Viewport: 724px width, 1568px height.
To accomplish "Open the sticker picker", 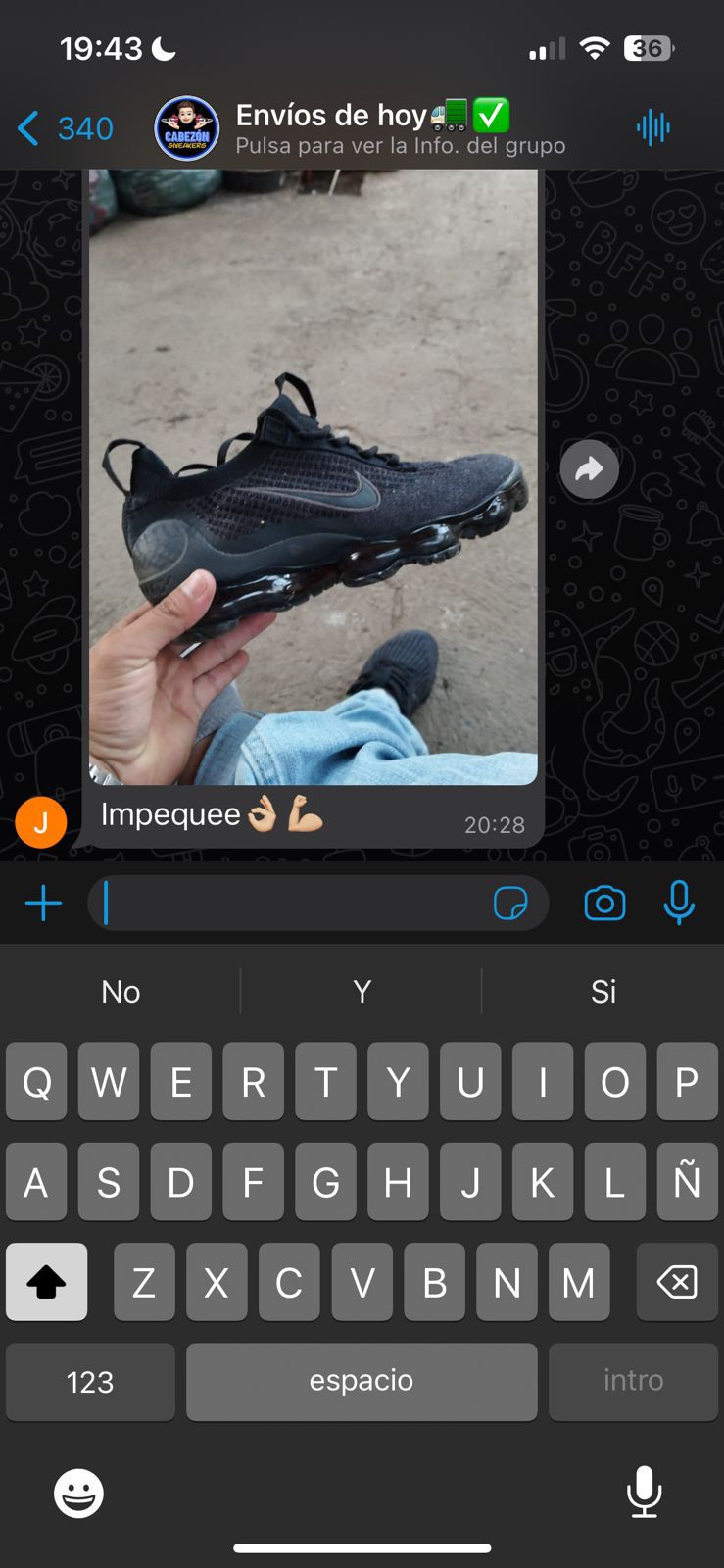I will [x=510, y=904].
